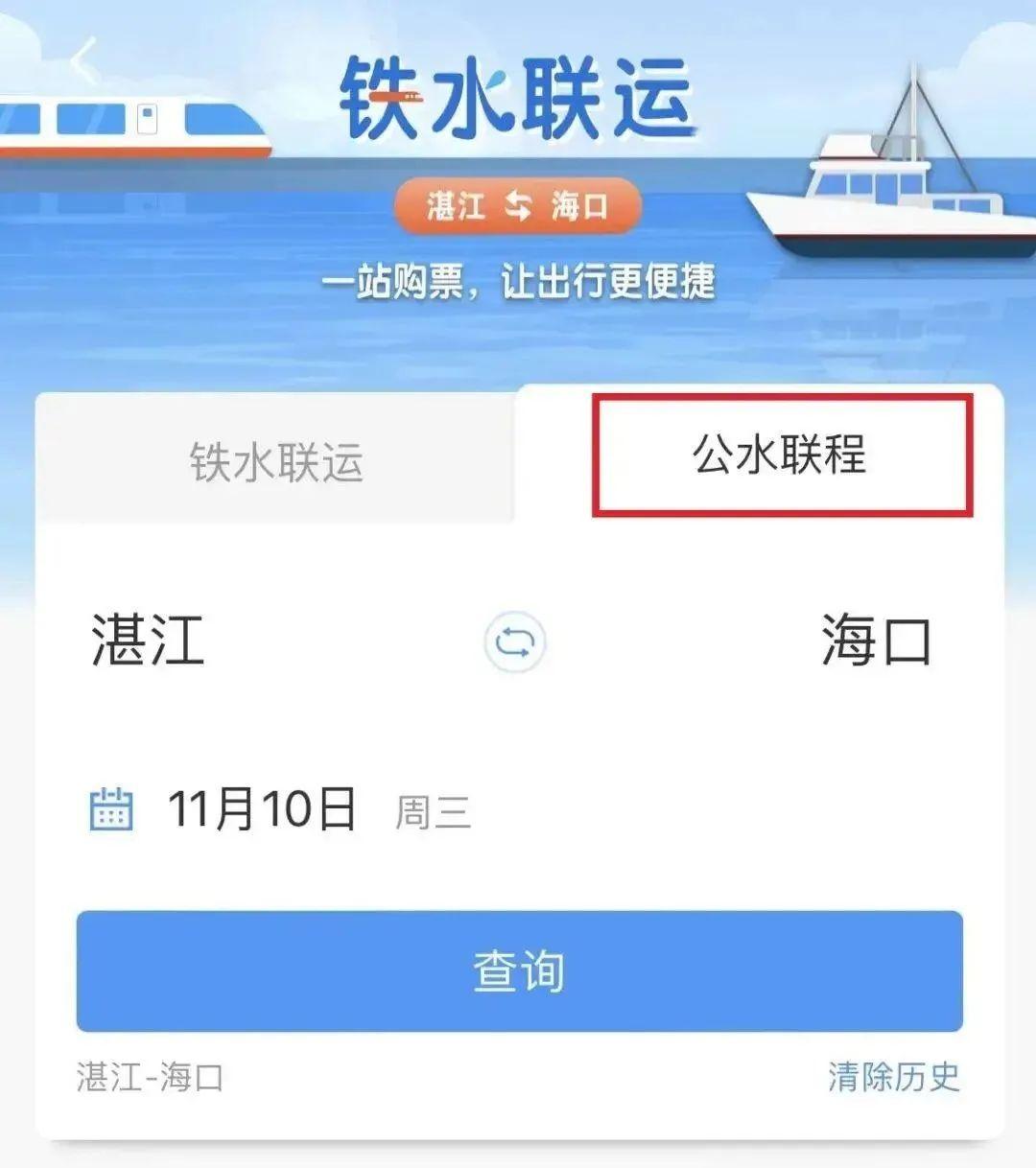Image resolution: width=1036 pixels, height=1168 pixels.
Task: Tap the 查询 search button
Action: [x=519, y=970]
